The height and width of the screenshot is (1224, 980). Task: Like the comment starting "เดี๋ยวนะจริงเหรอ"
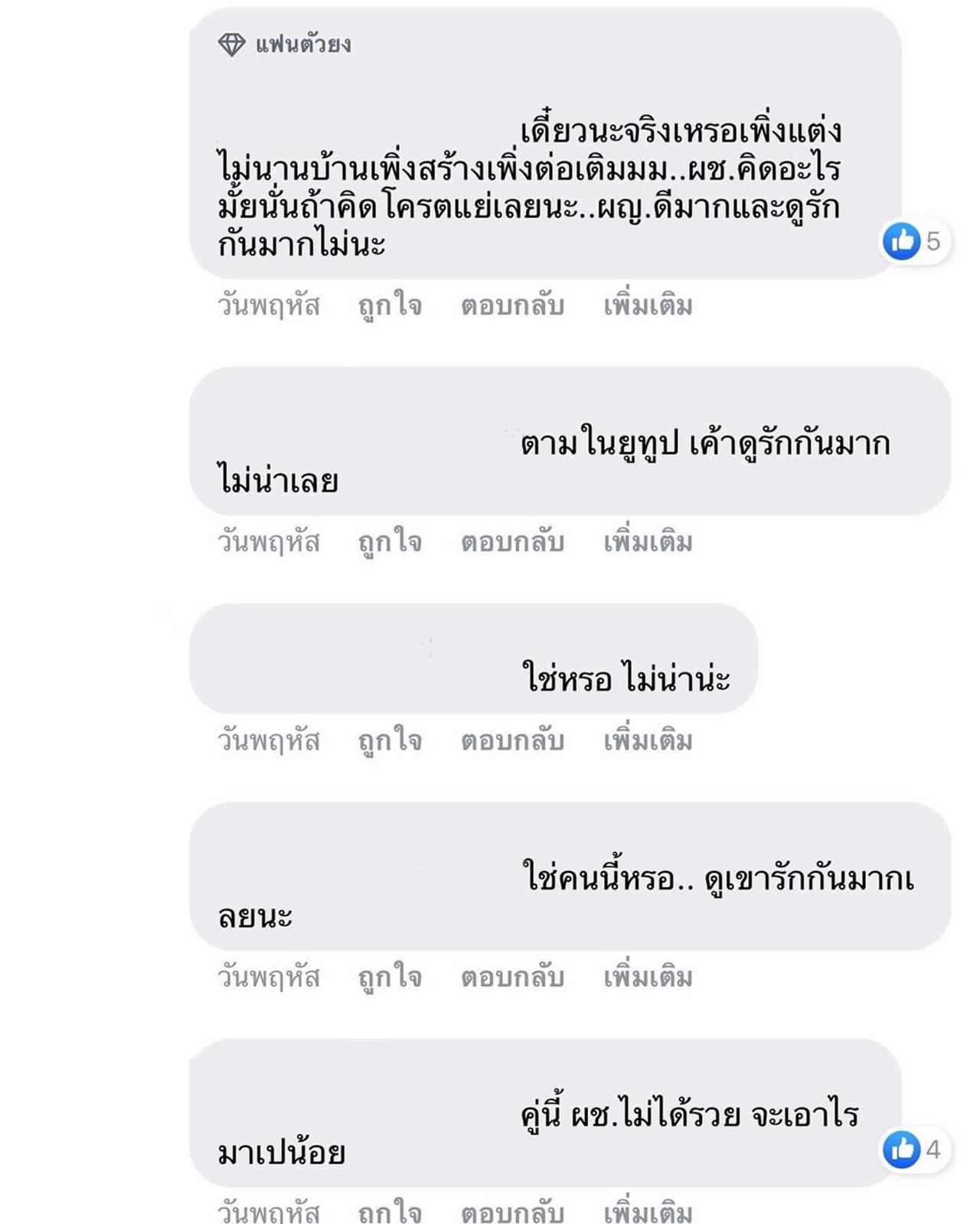[390, 305]
